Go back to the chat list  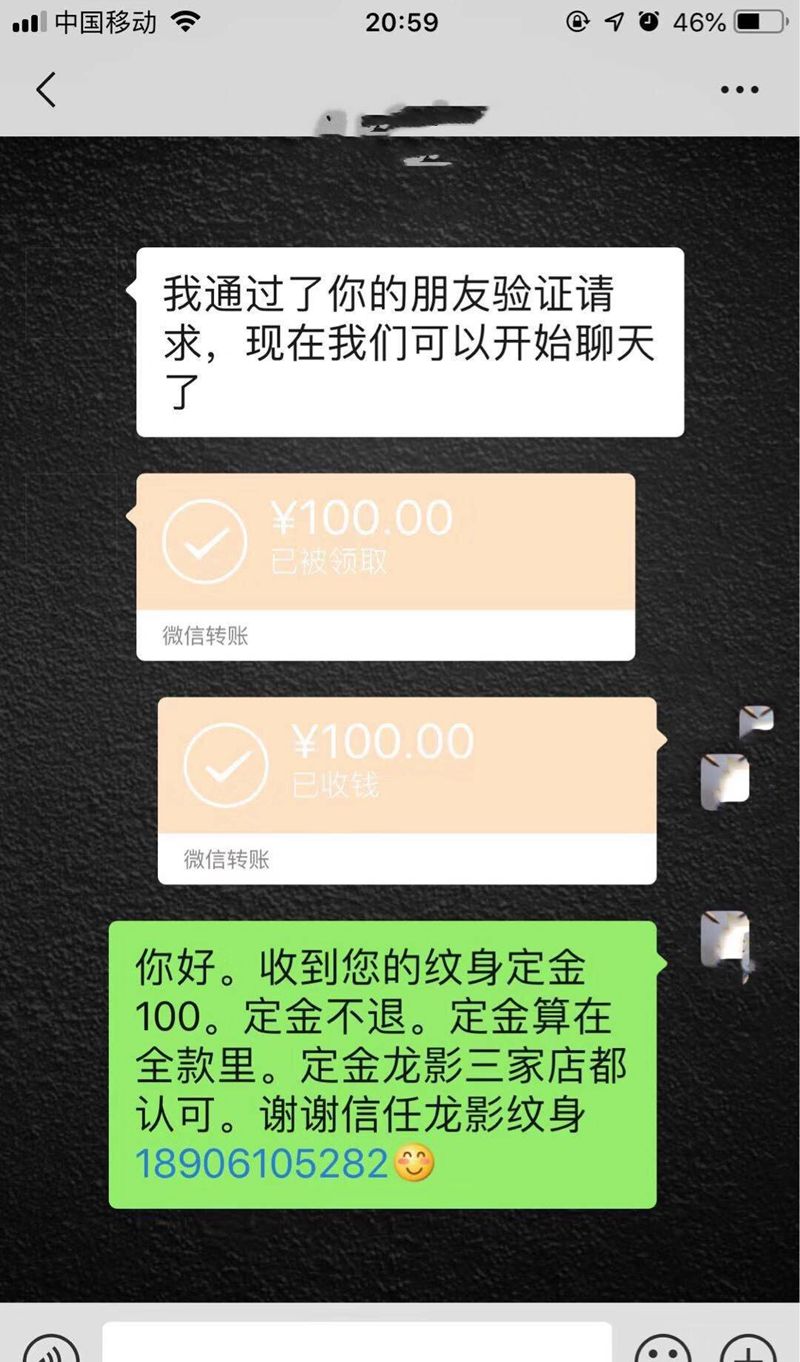click(x=46, y=89)
